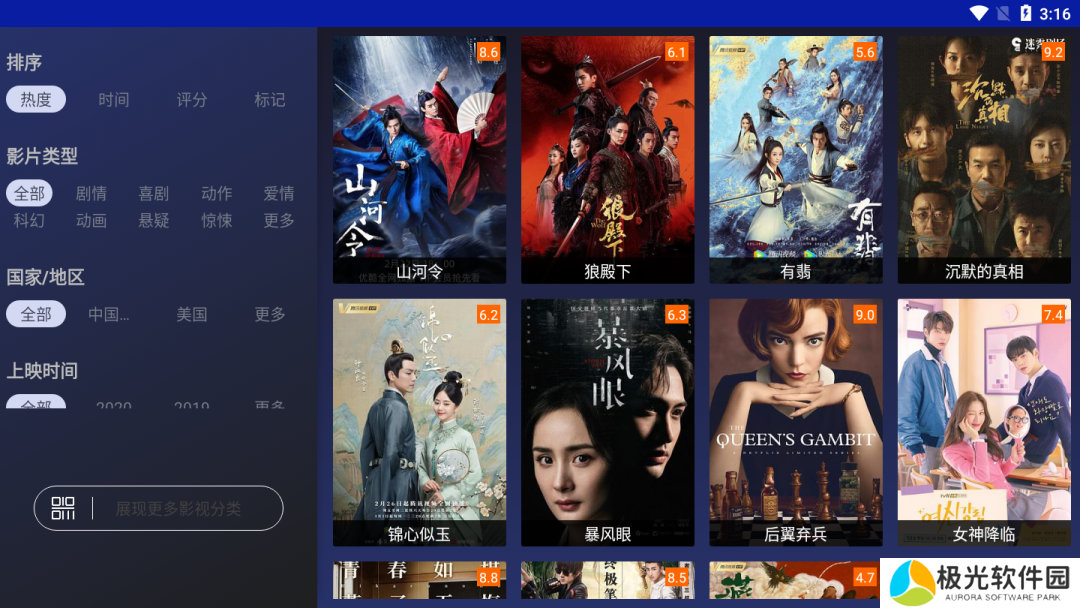The image size is (1080, 608).
Task: Filter film type by 剧情
Action: click(91, 193)
